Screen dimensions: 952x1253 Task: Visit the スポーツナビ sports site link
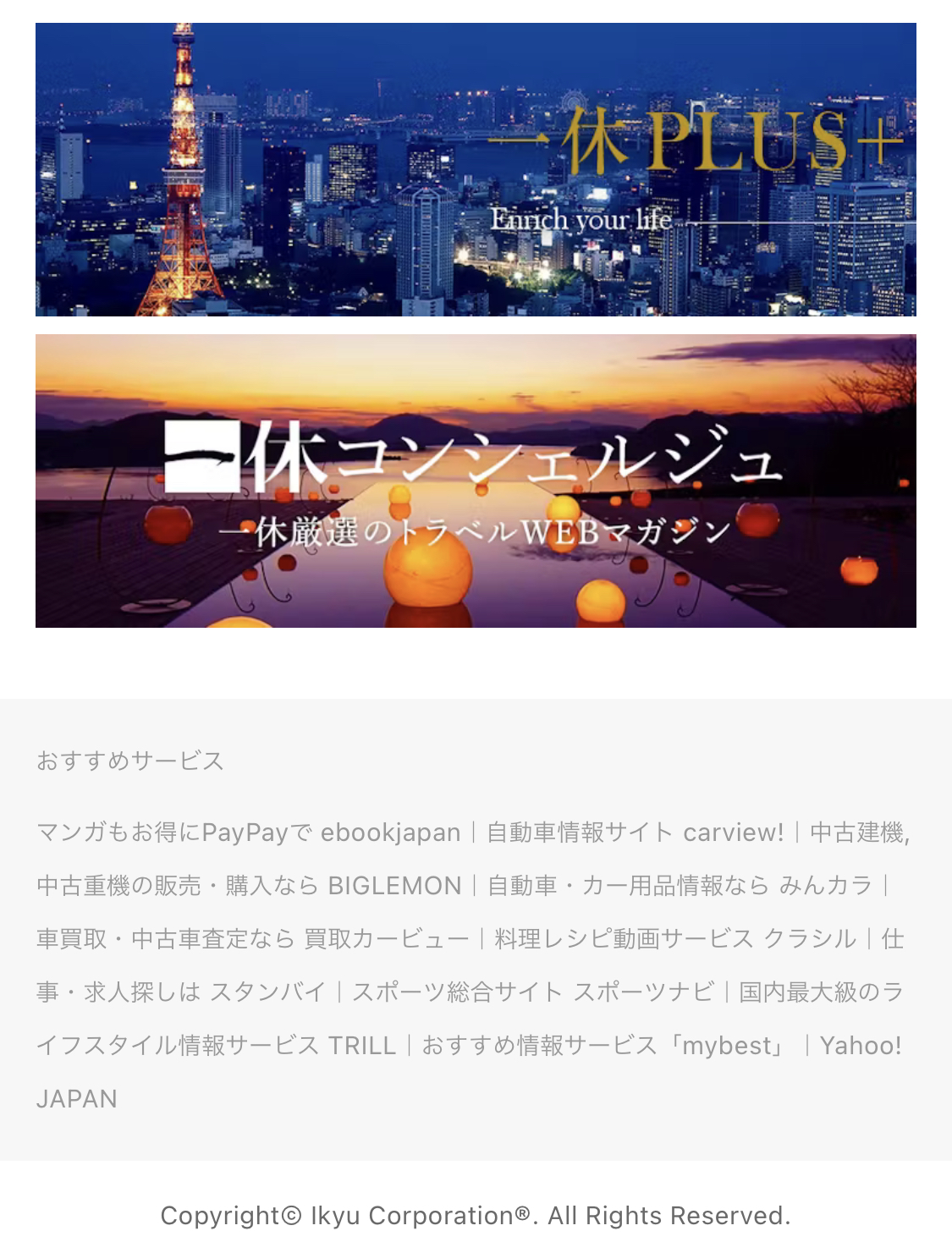coord(533,992)
